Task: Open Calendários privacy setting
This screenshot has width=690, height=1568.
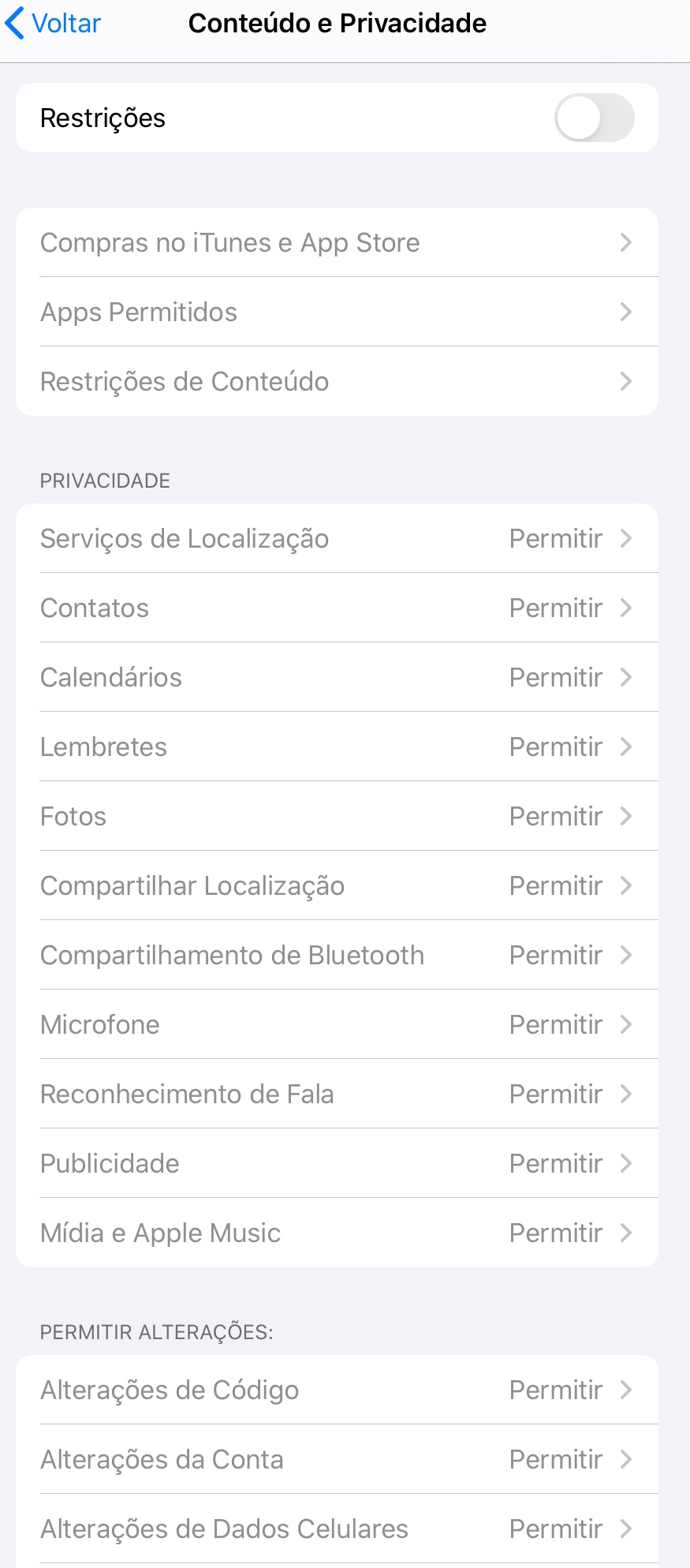Action: point(337,678)
